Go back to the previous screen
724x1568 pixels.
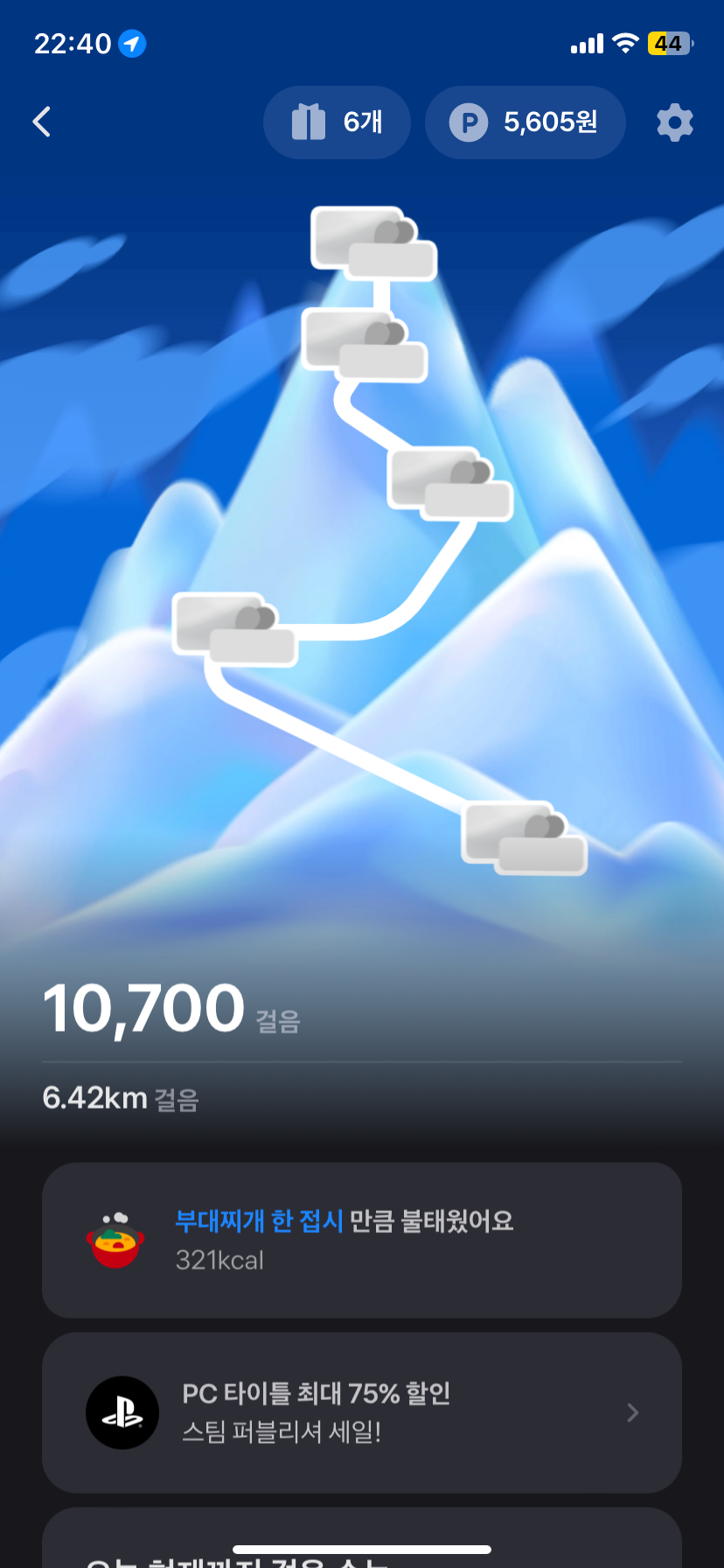pyautogui.click(x=42, y=122)
